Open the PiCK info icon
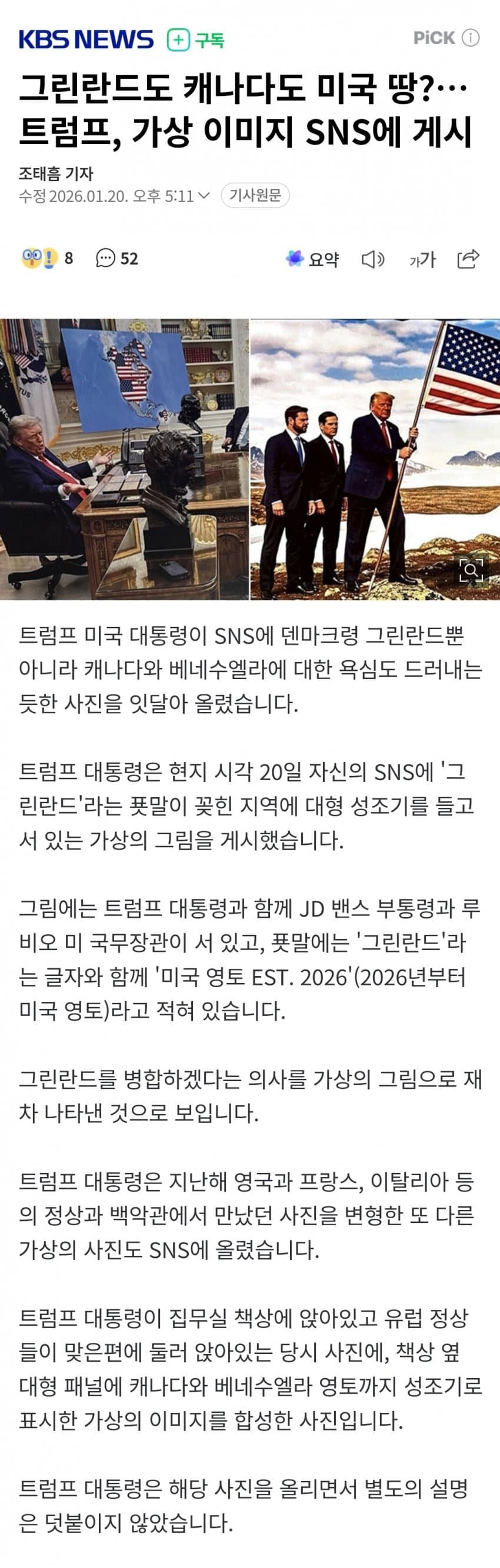This screenshot has height=1568, width=500. pyautogui.click(x=470, y=38)
